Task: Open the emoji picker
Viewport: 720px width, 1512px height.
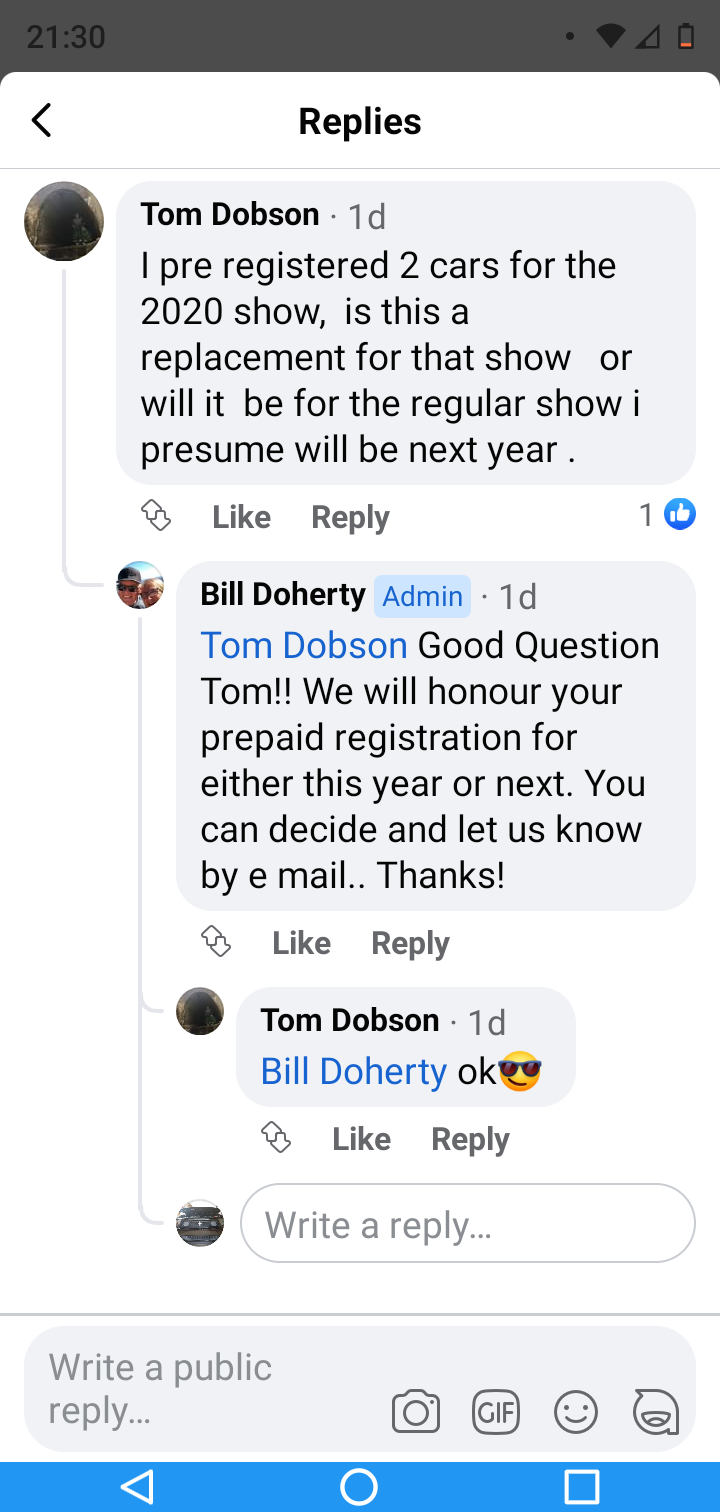Action: click(576, 1412)
